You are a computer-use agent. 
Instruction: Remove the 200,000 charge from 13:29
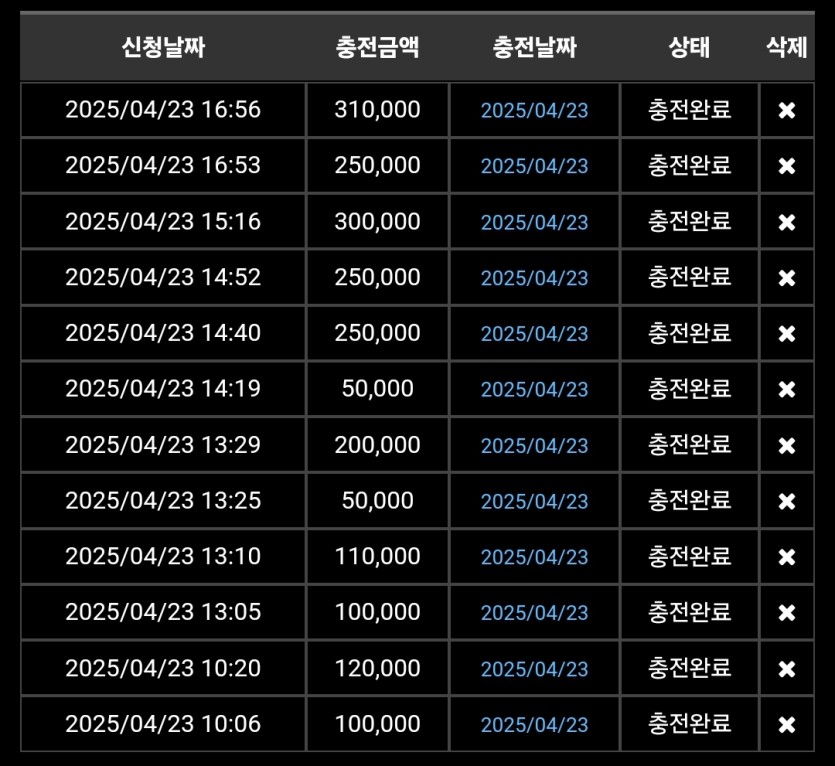point(787,445)
